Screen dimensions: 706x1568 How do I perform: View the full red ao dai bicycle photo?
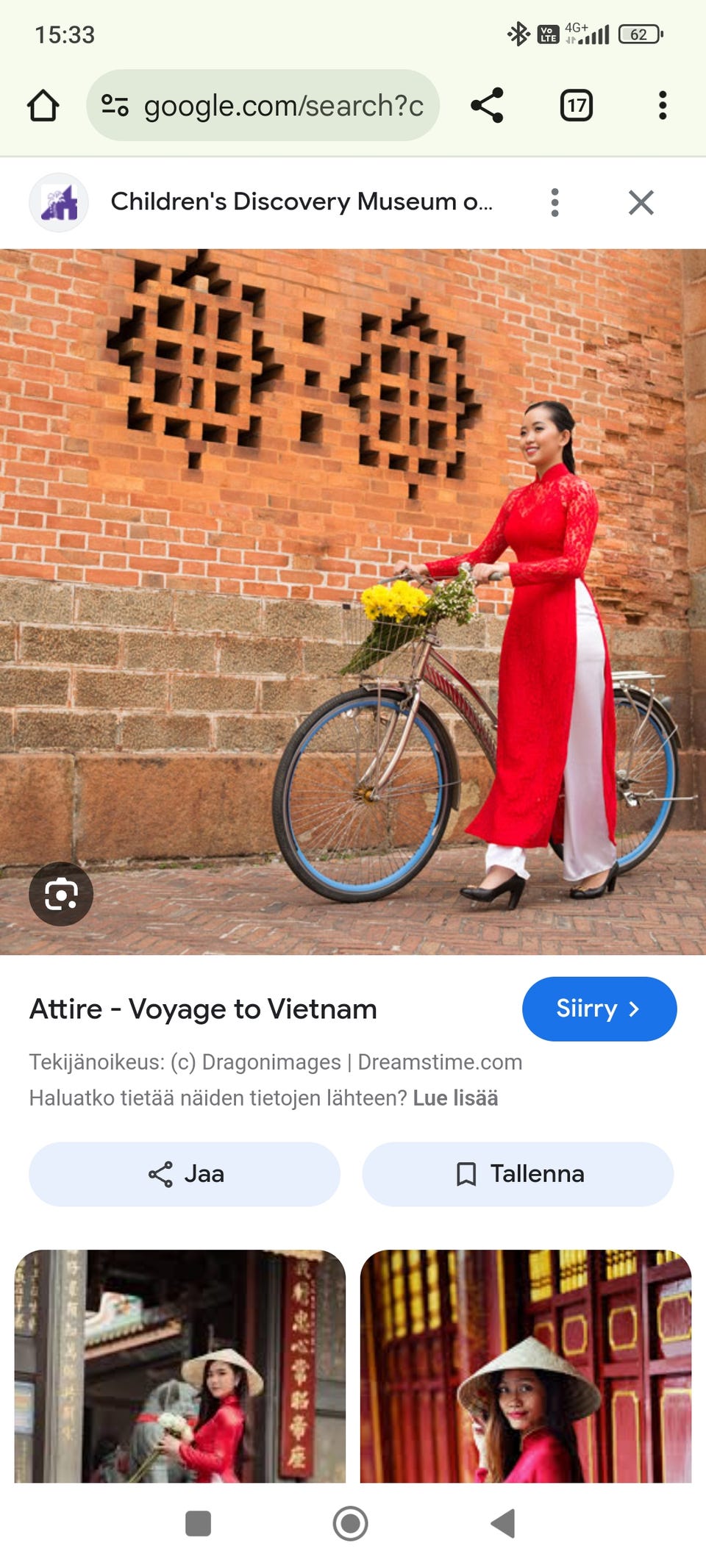click(x=353, y=602)
